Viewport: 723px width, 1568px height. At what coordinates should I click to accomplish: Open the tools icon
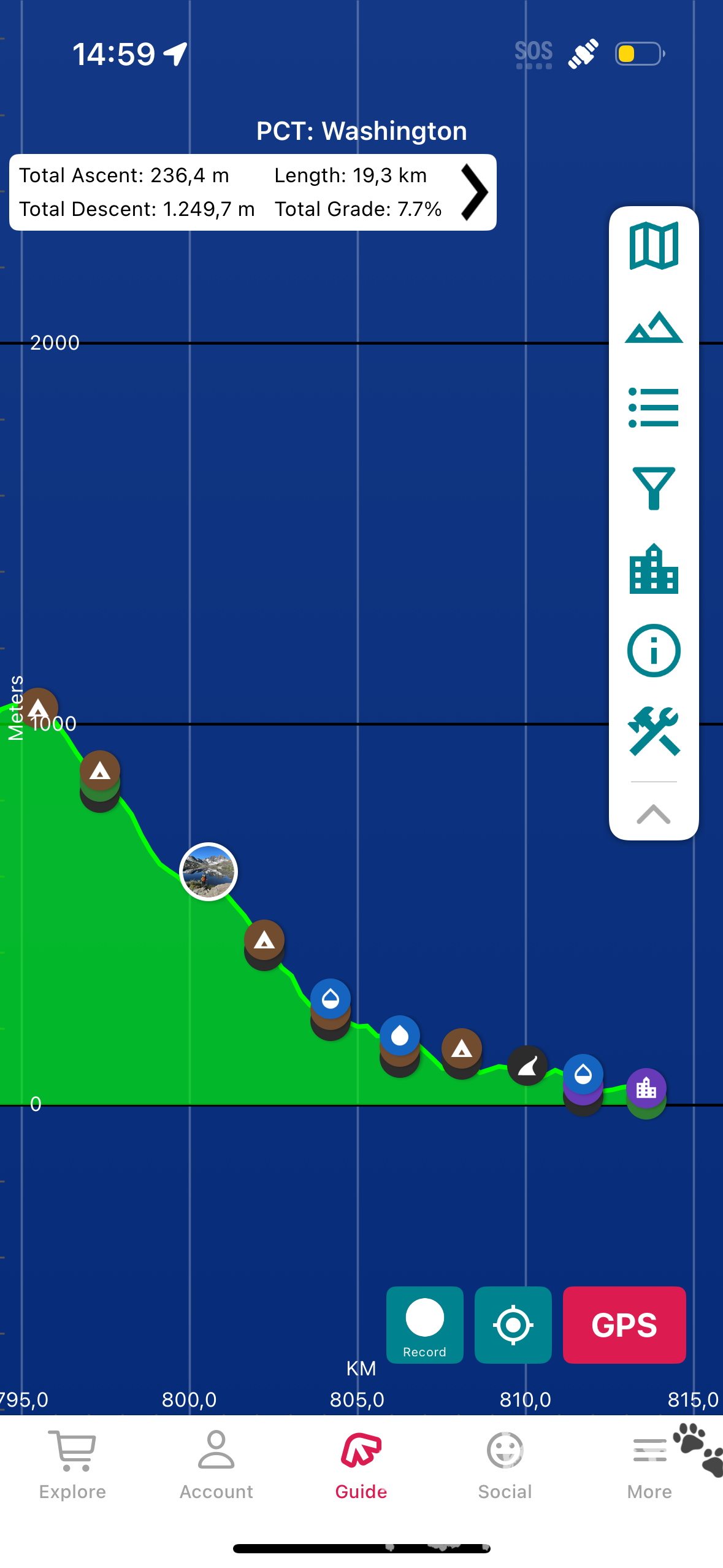pyautogui.click(x=654, y=731)
